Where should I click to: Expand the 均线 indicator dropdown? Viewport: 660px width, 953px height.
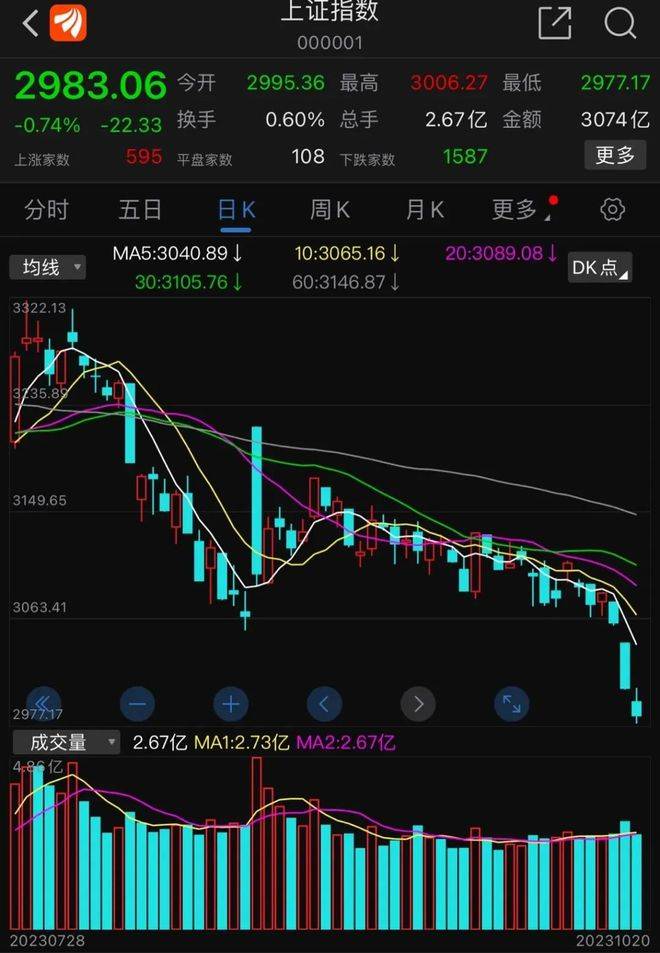(x=47, y=267)
